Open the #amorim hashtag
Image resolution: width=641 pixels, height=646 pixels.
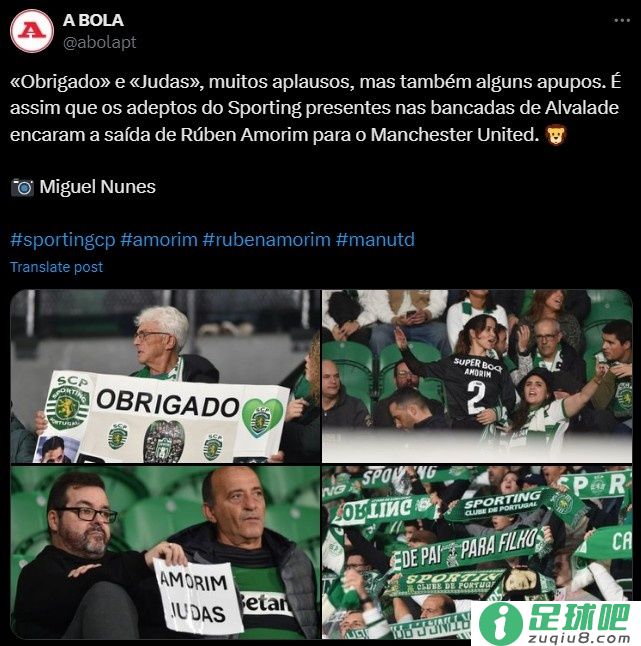click(158, 240)
